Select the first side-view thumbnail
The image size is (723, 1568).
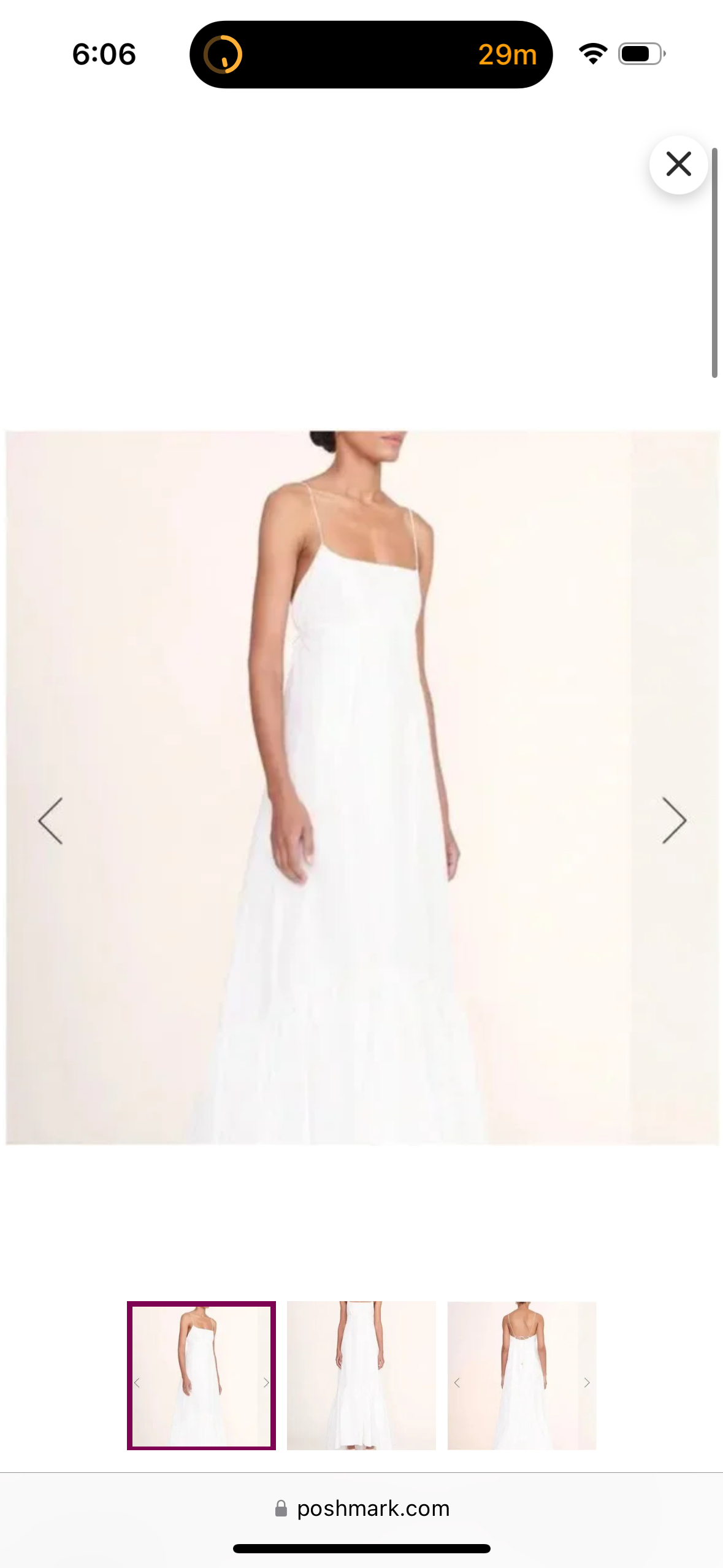click(201, 1375)
